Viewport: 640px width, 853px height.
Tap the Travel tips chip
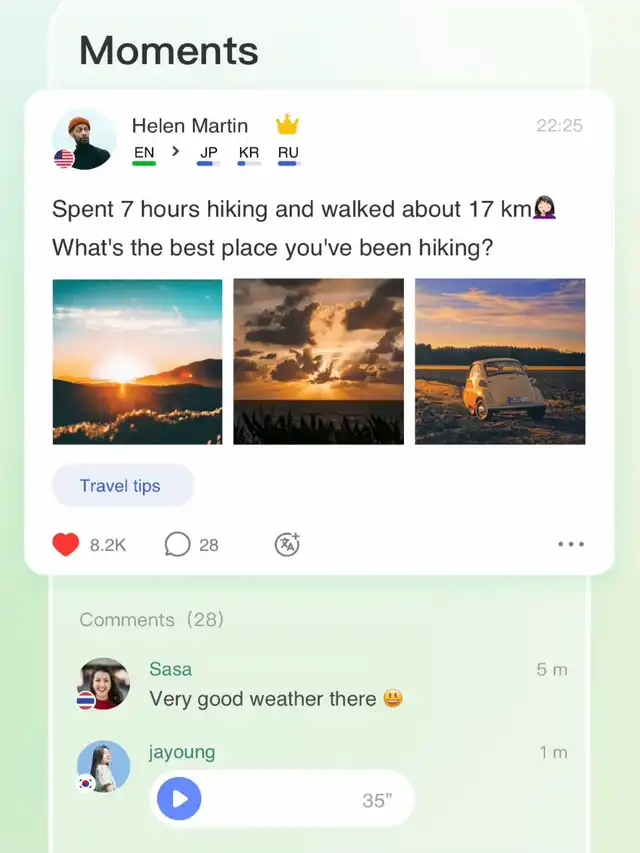pyautogui.click(x=121, y=486)
